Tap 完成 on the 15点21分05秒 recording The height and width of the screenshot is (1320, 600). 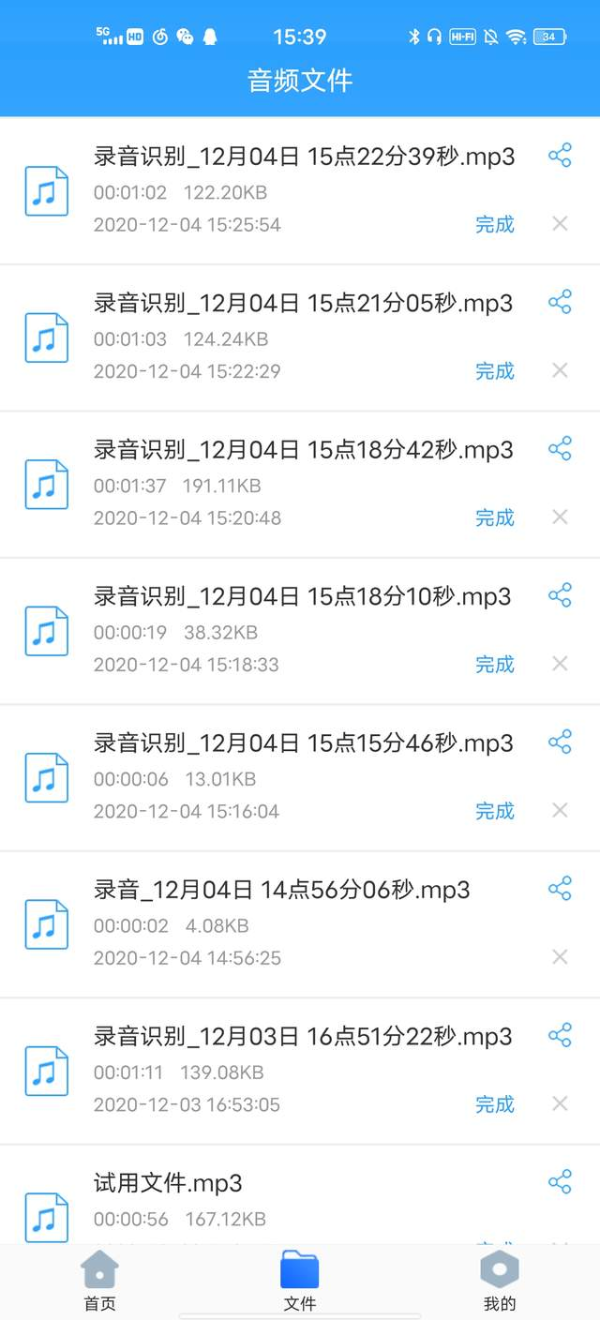click(494, 371)
